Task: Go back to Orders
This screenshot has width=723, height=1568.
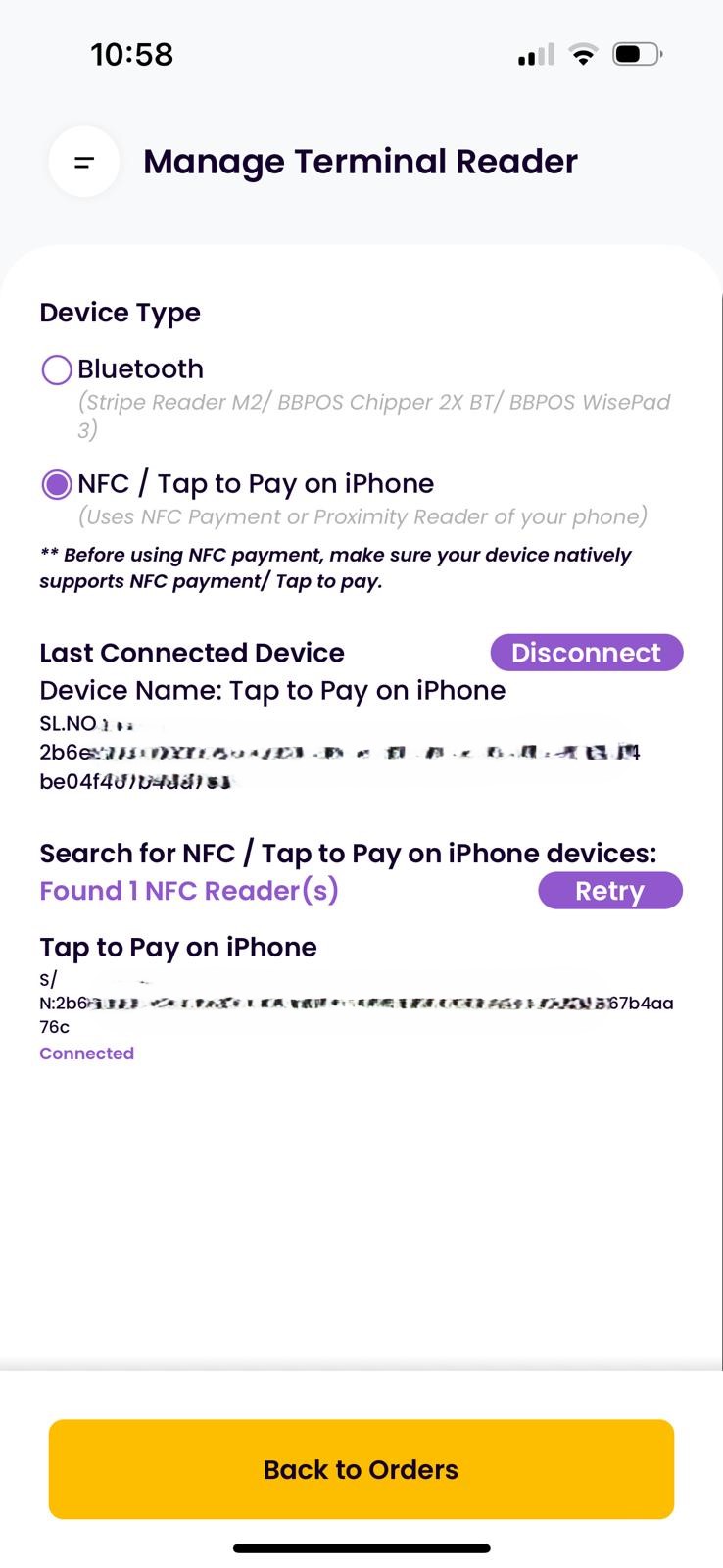Action: point(361,1469)
